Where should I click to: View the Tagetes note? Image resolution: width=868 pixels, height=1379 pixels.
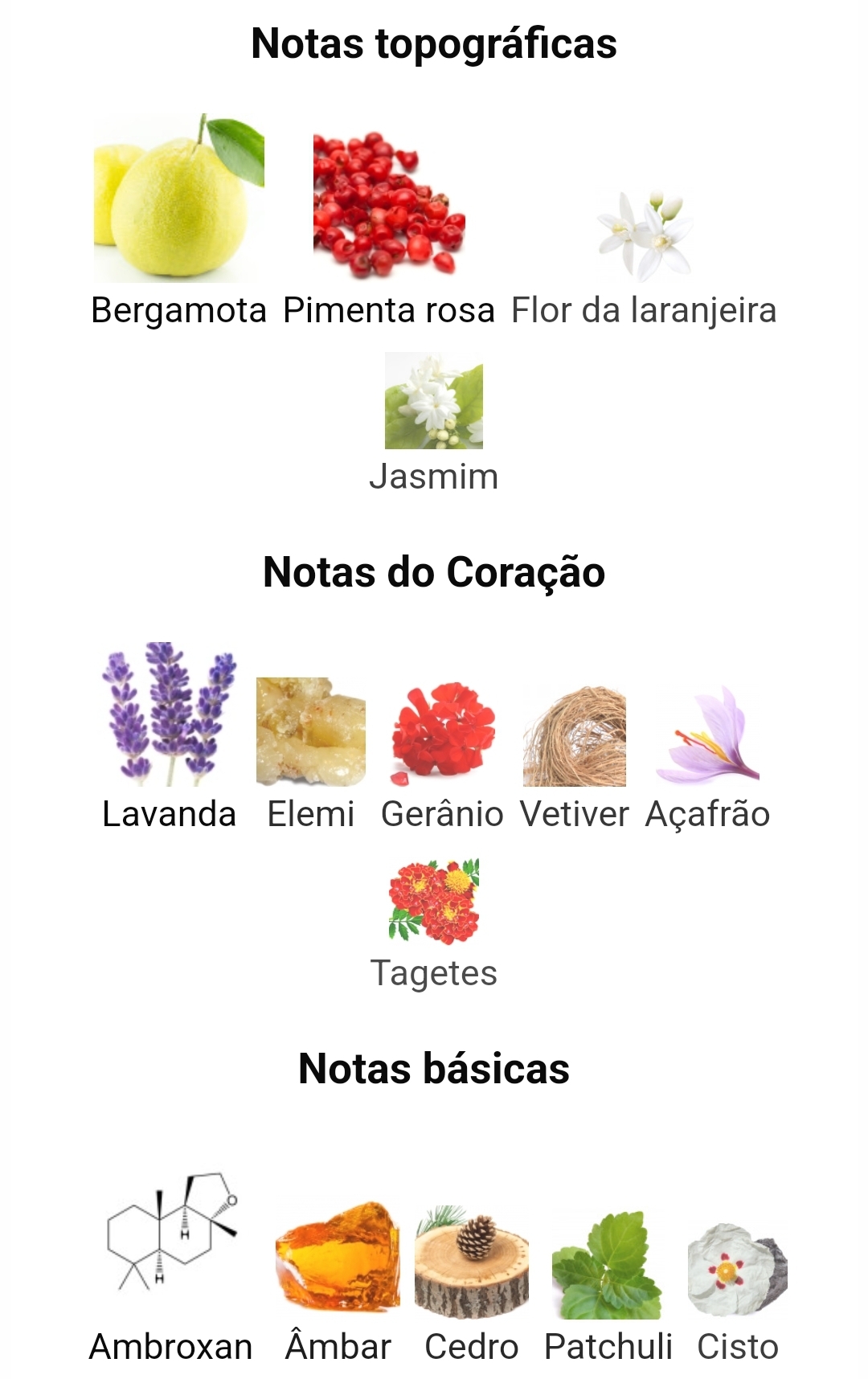(434, 902)
